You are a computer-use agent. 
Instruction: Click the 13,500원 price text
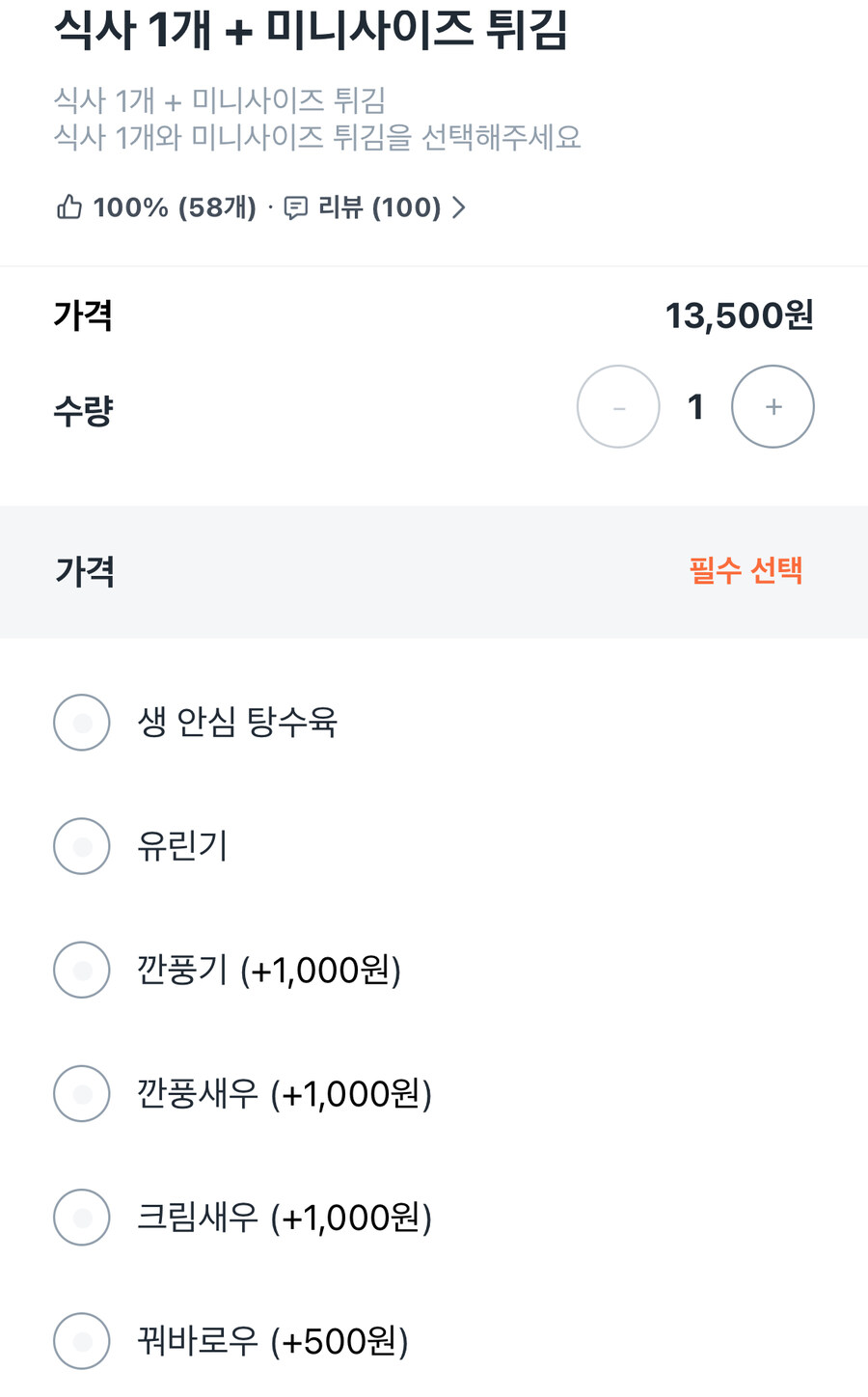coord(741,314)
